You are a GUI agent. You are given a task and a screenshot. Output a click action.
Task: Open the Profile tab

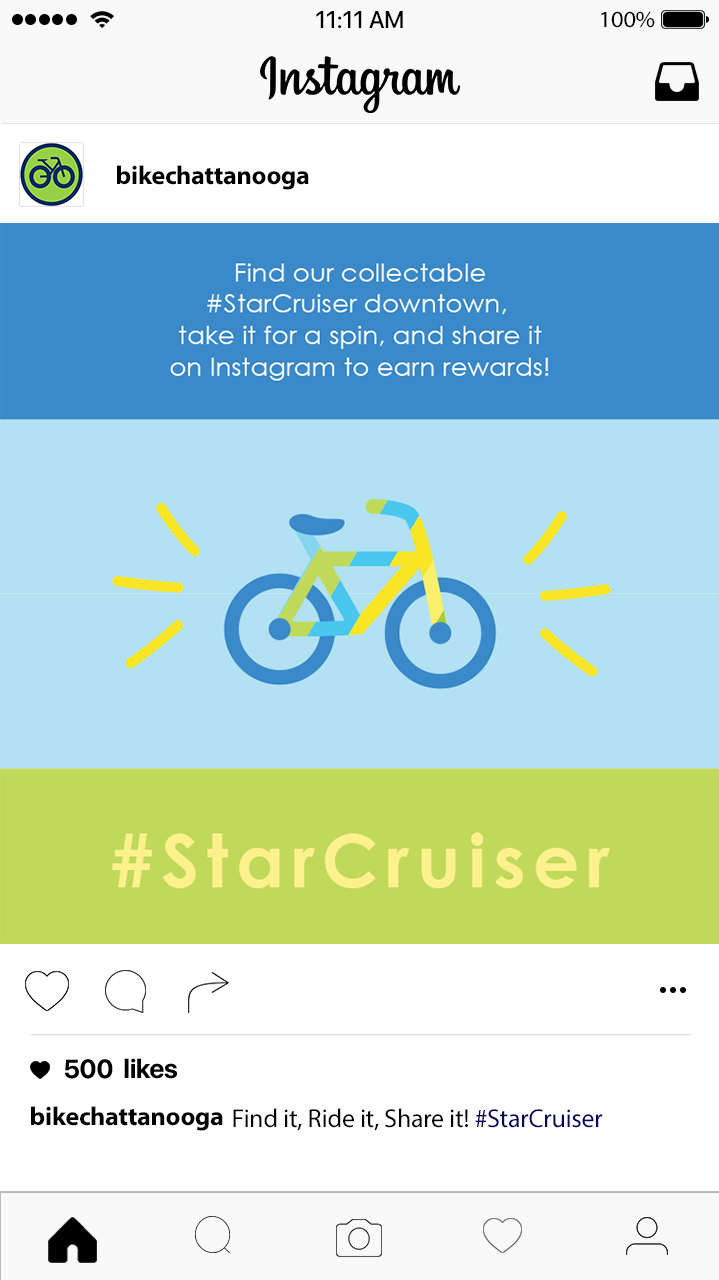click(x=647, y=1236)
